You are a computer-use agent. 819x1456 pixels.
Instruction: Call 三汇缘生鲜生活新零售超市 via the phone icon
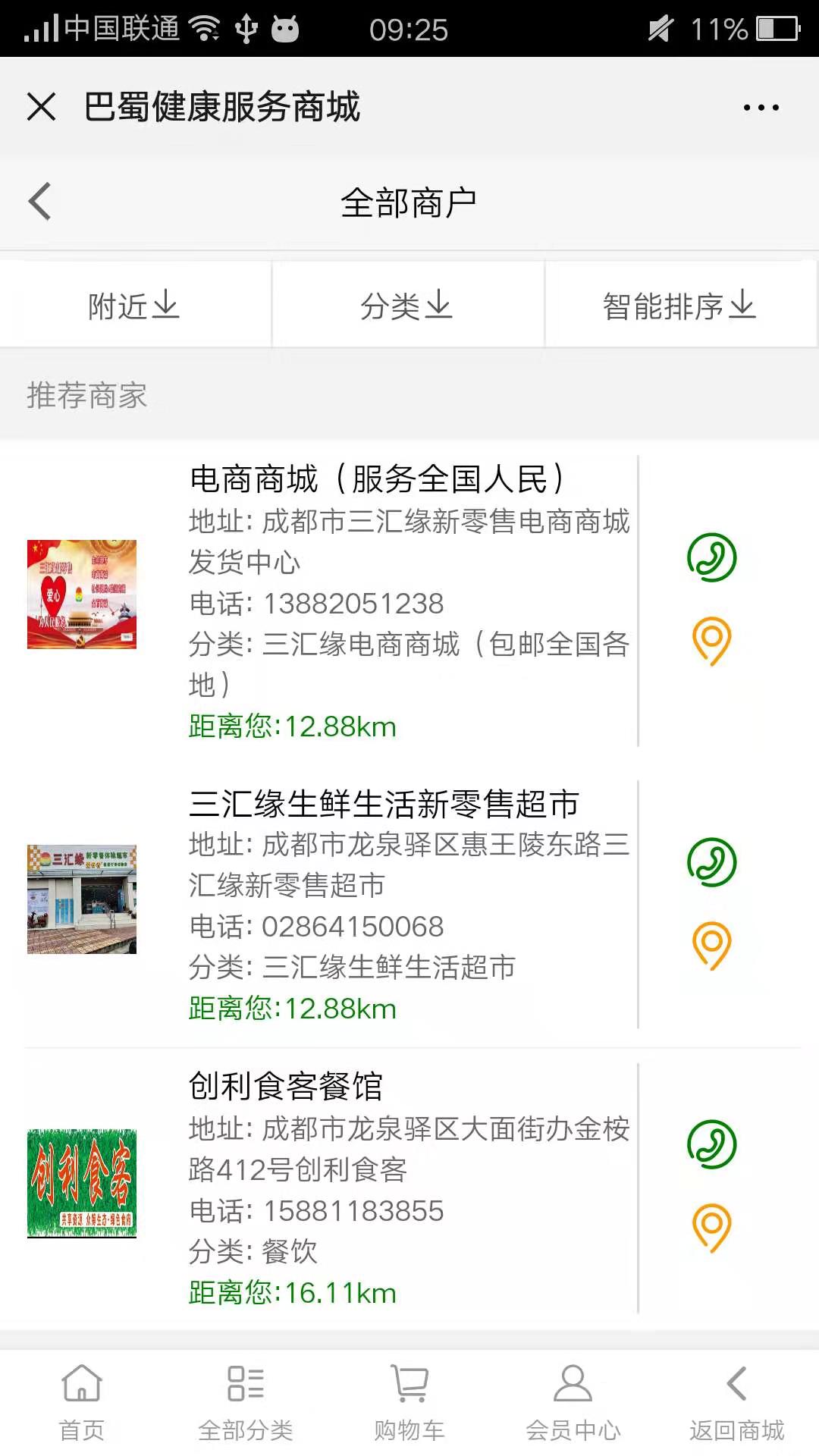tap(711, 862)
